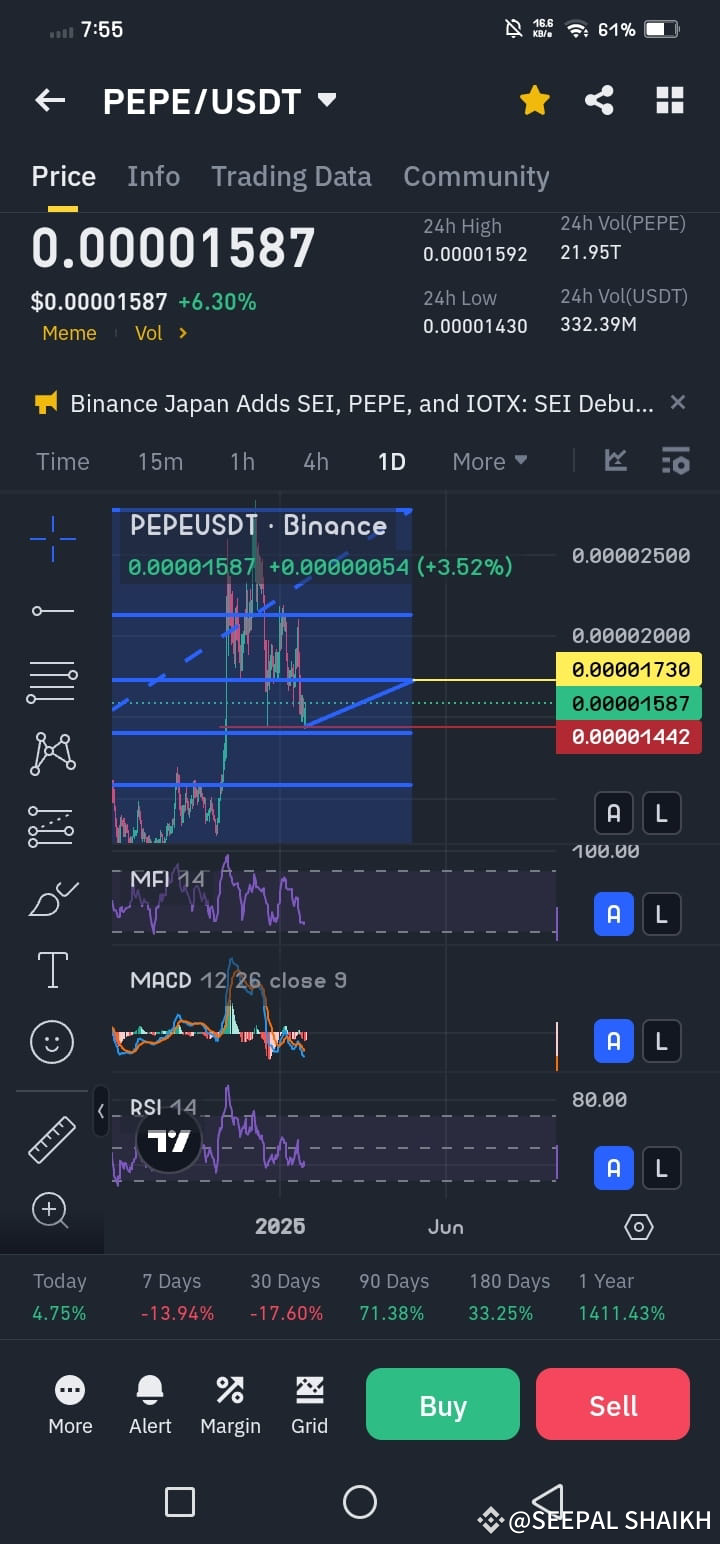The width and height of the screenshot is (720, 1544).
Task: Open the text annotation tool
Action: (52, 970)
